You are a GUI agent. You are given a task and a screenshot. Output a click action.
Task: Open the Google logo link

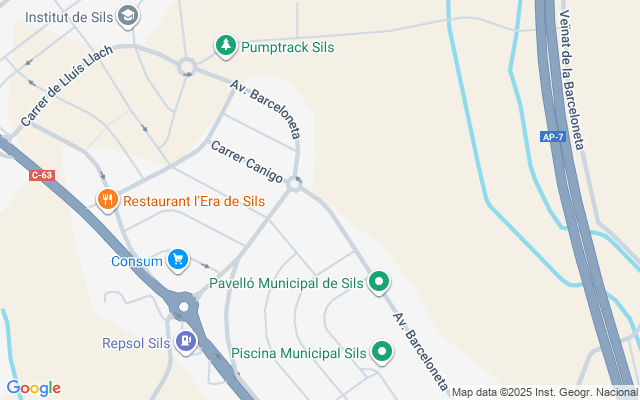point(34,388)
